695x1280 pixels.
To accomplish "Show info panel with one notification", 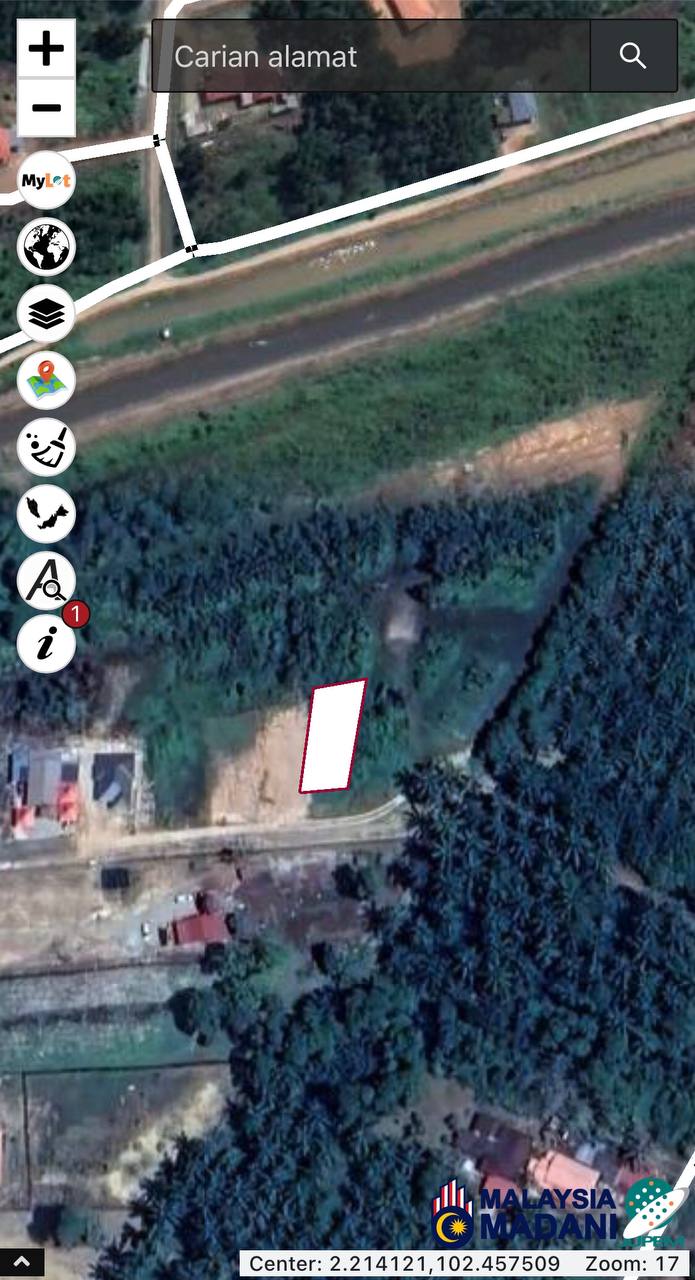I will click(x=46, y=643).
